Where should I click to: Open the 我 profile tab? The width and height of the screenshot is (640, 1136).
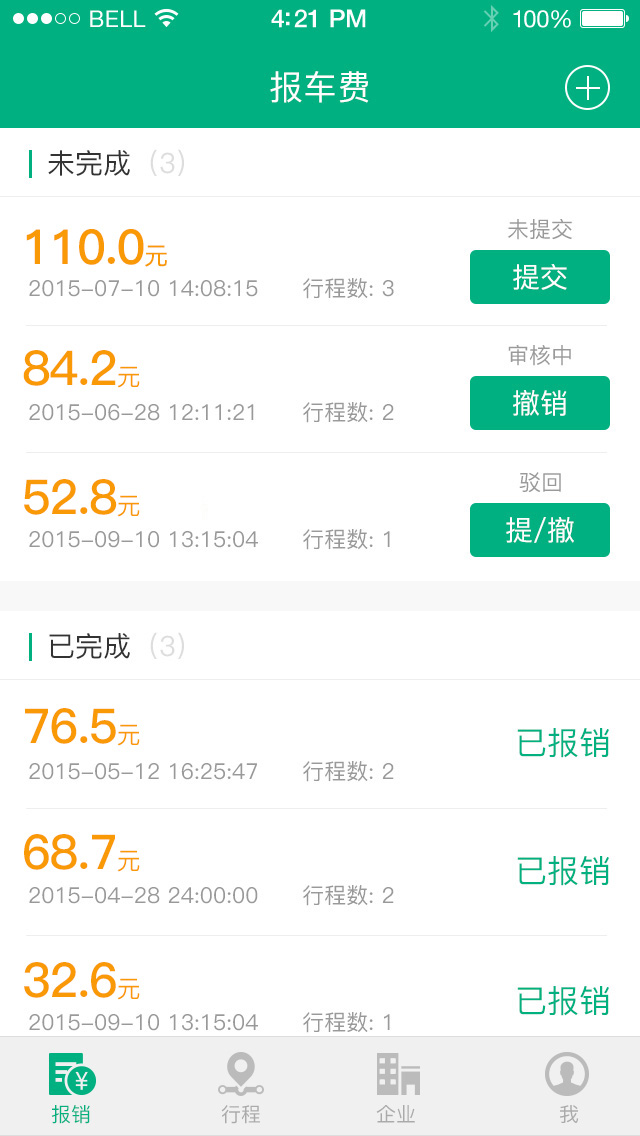567,1087
